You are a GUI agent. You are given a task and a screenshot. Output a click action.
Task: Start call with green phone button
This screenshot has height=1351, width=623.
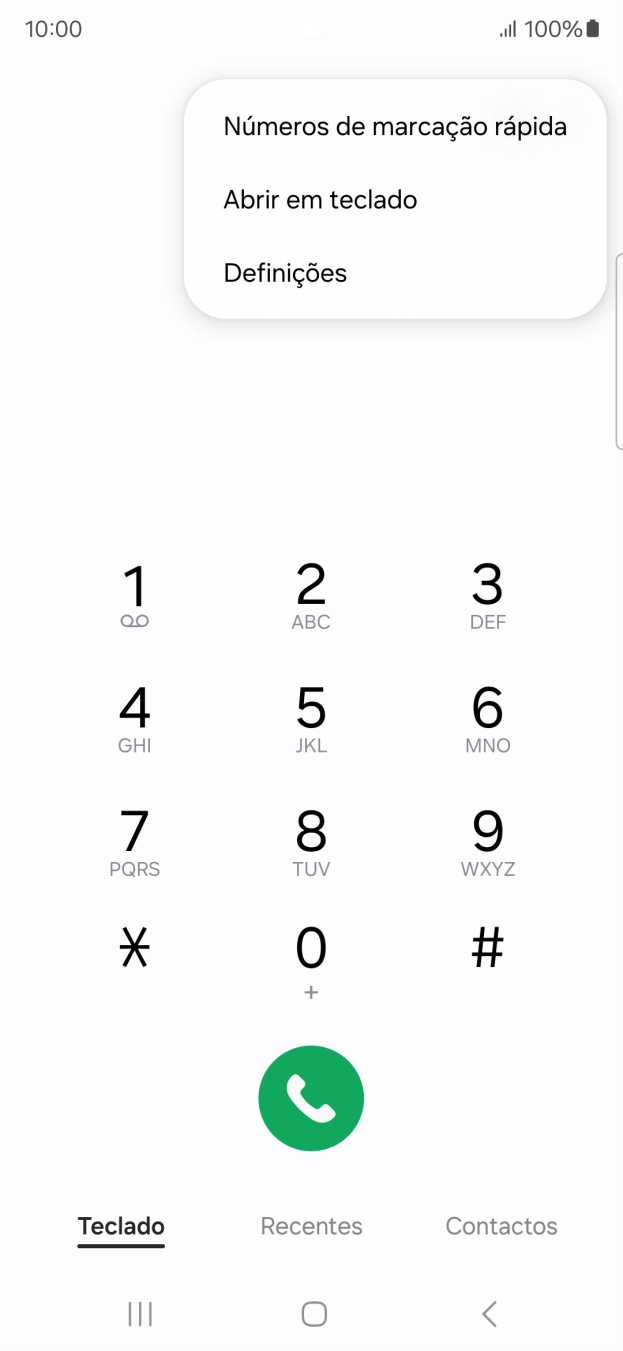pos(311,1098)
